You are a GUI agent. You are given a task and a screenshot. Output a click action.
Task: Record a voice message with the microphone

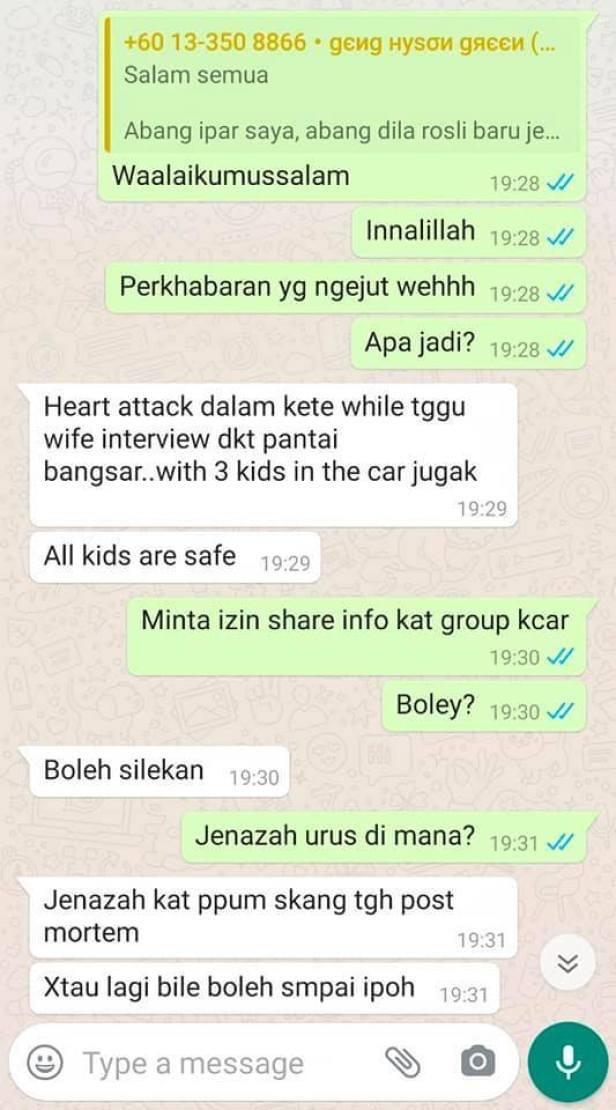[x=568, y=1062]
